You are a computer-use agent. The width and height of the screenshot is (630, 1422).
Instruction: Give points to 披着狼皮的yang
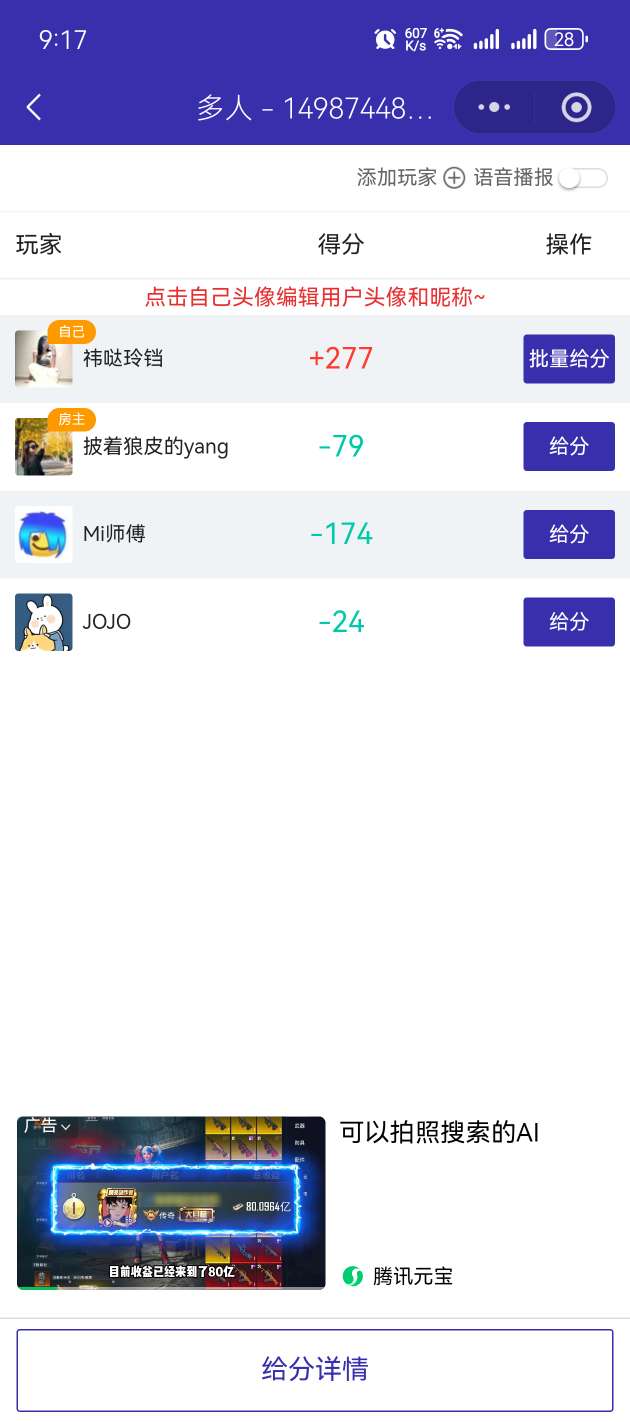click(x=568, y=447)
